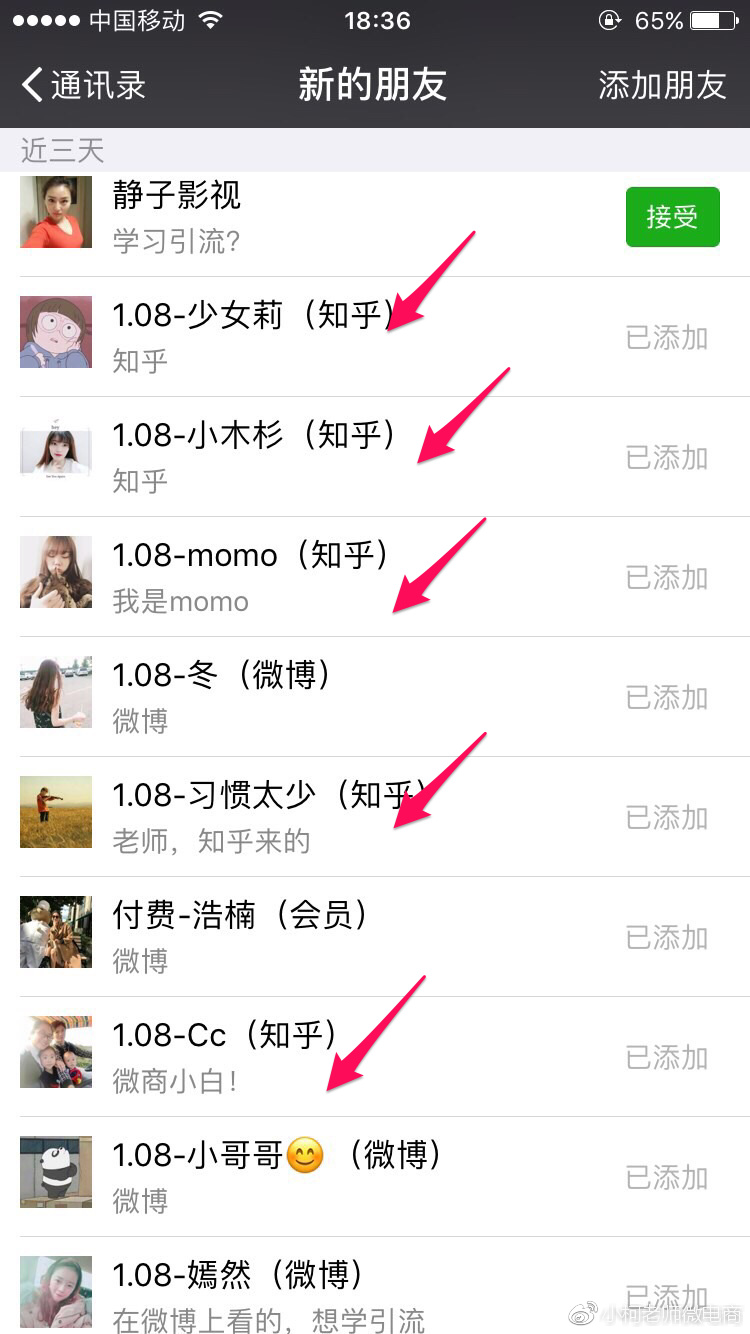
Task: Go back to 通讯录
Action: pos(84,85)
